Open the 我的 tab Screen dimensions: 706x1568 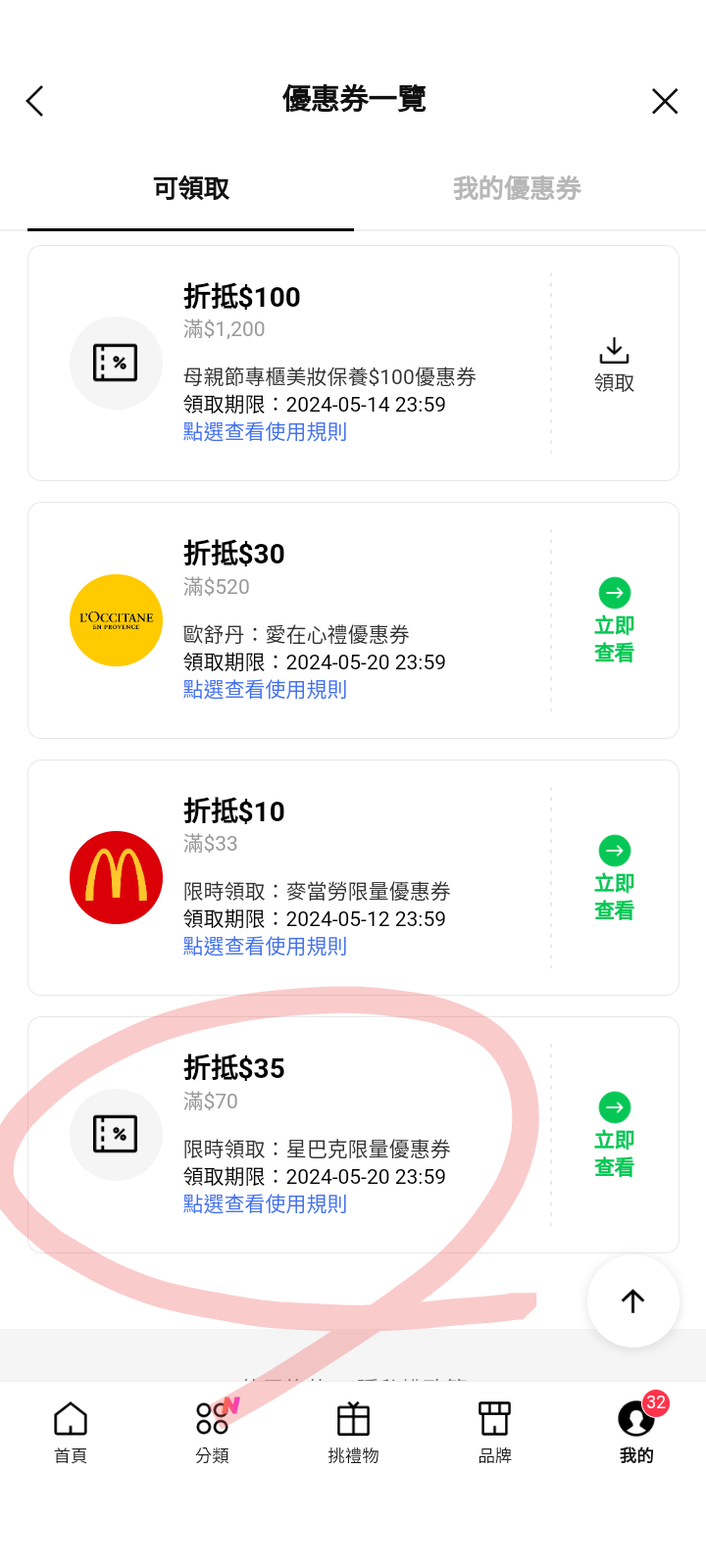(636, 1433)
